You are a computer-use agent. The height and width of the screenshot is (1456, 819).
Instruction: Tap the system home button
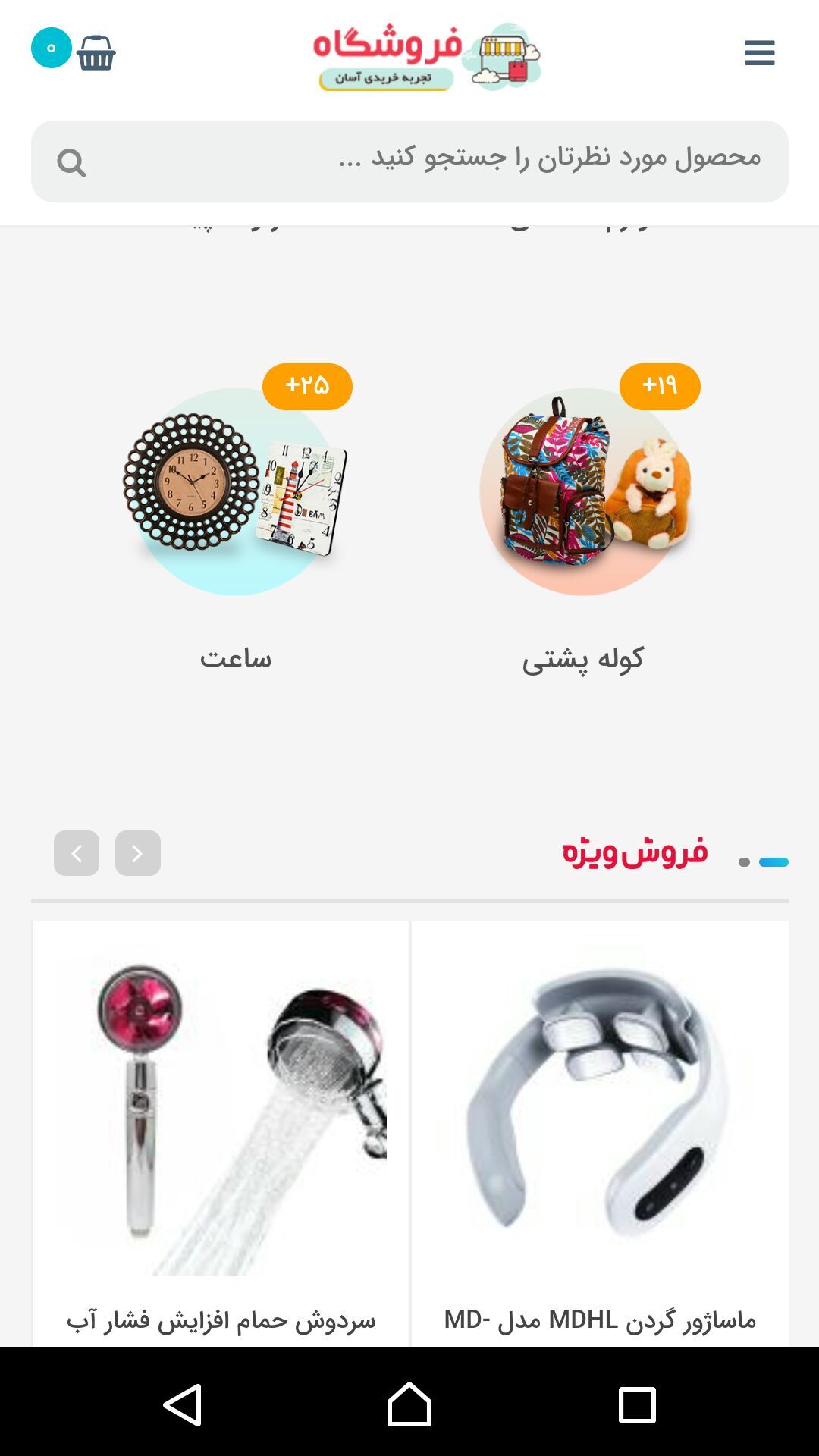[x=409, y=1404]
